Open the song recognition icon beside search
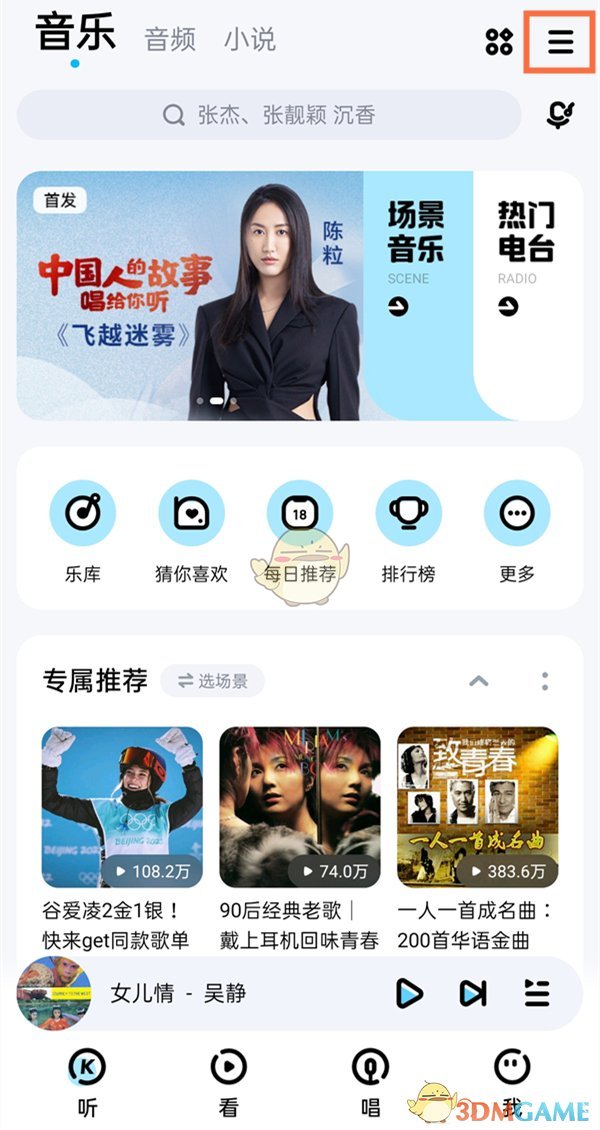The image size is (600, 1130). (560, 115)
